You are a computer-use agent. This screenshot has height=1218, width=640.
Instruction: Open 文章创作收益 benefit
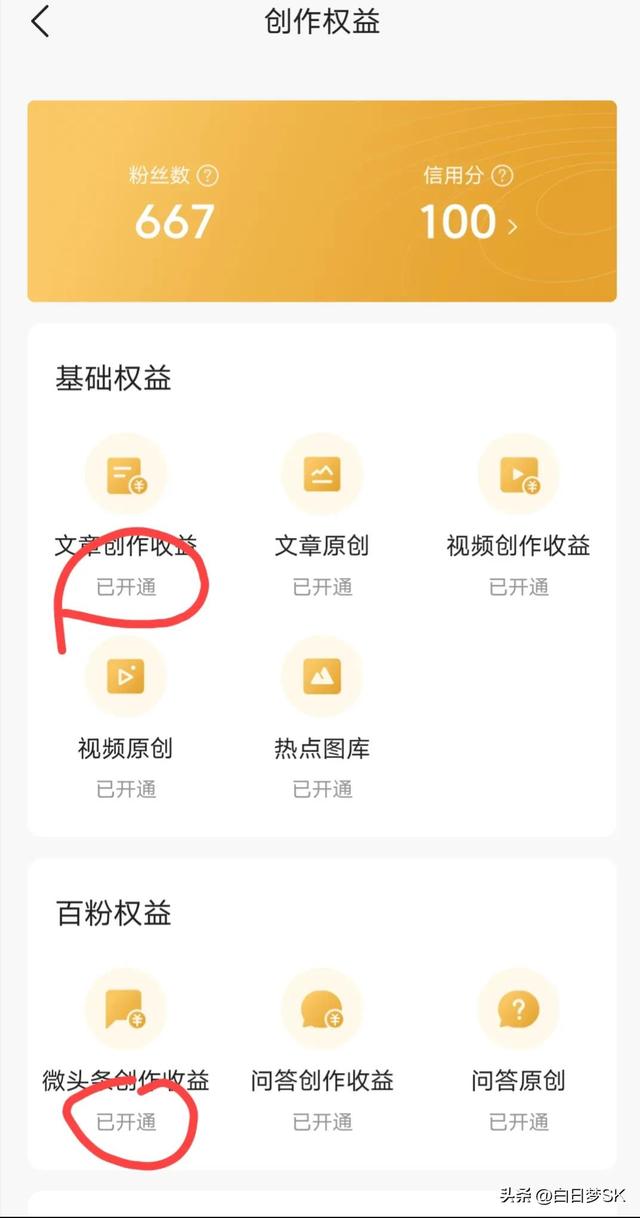126,475
